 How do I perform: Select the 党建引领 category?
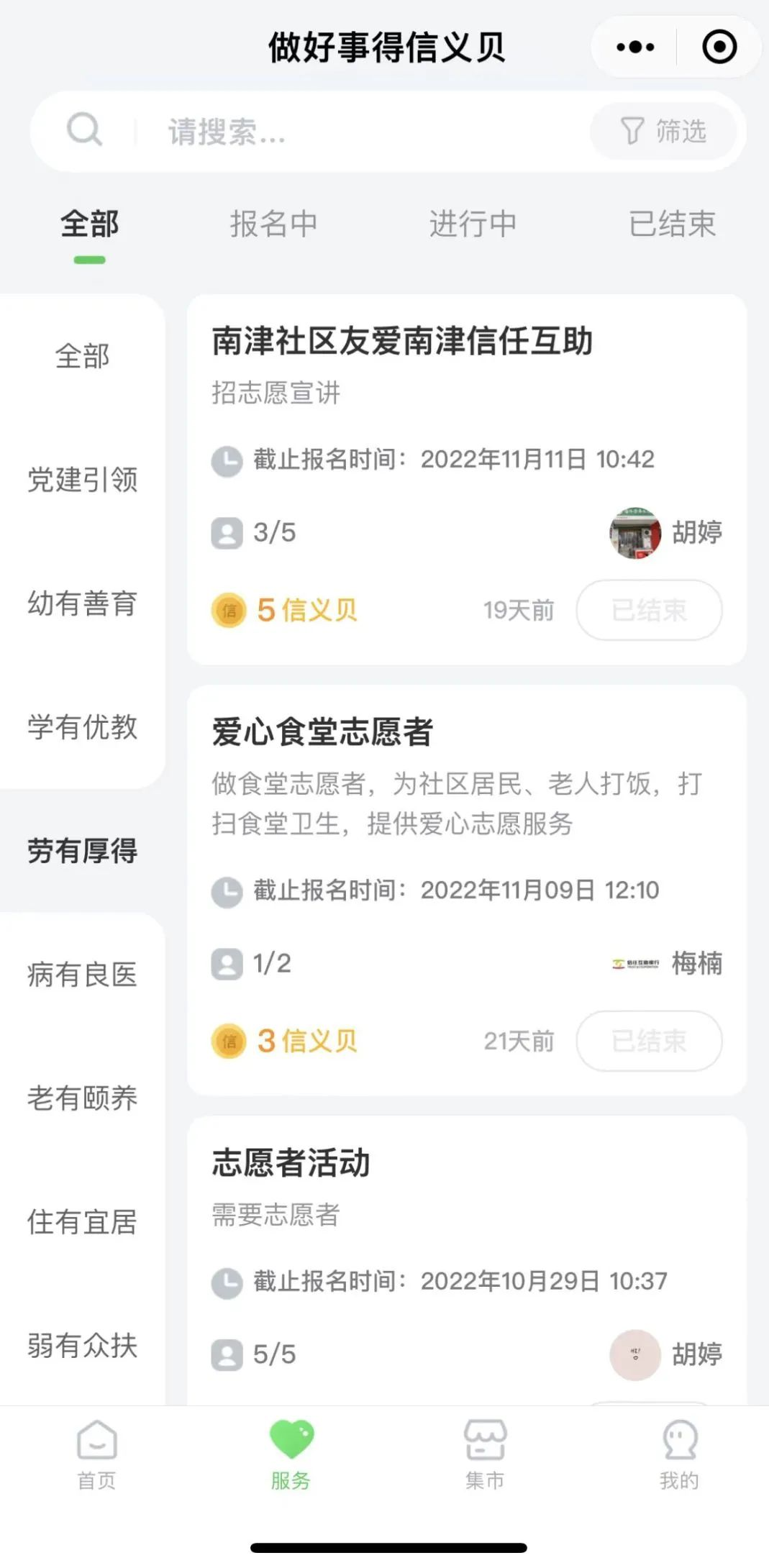(82, 480)
